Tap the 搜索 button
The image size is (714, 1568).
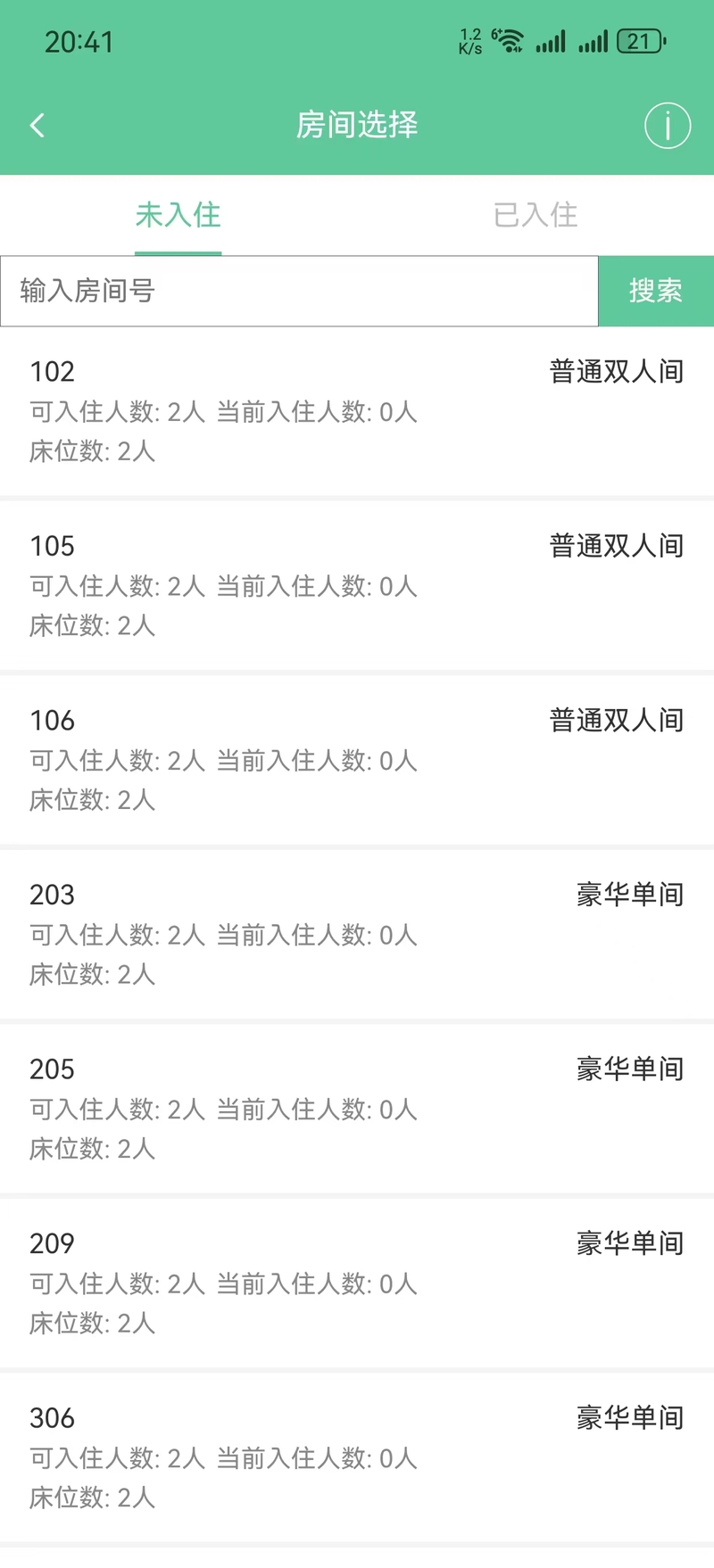(656, 291)
